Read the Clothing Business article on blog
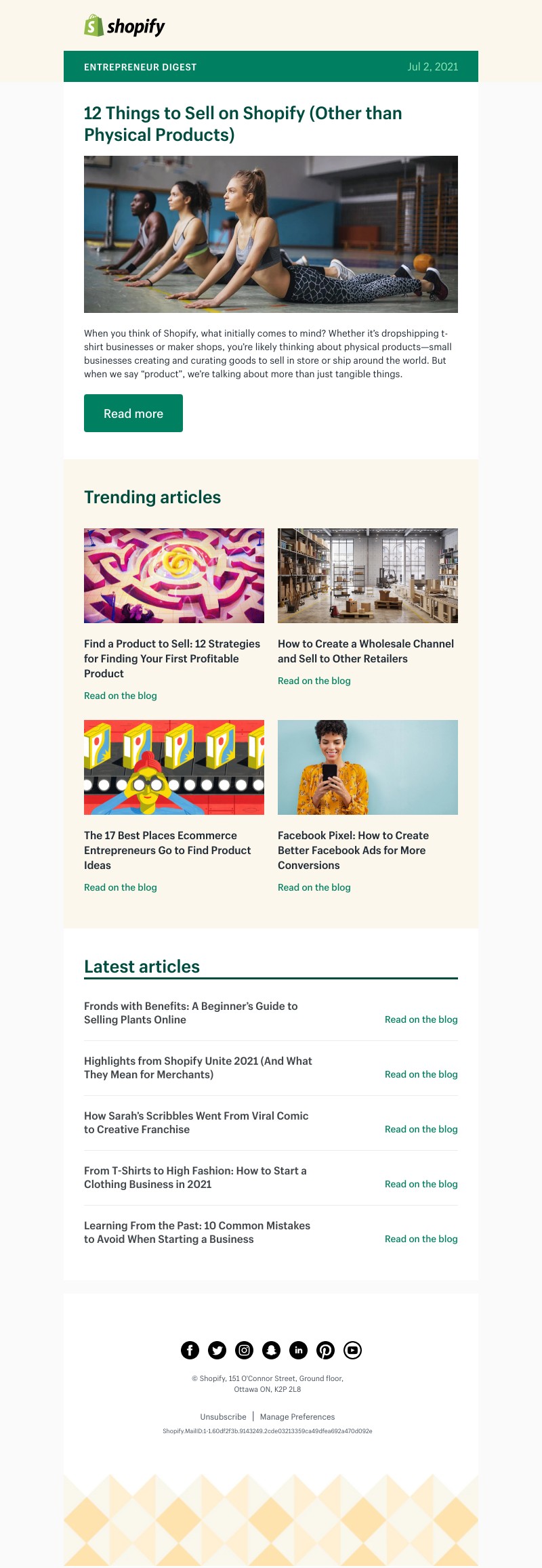Screen dimensions: 542x1568 pos(421,1184)
